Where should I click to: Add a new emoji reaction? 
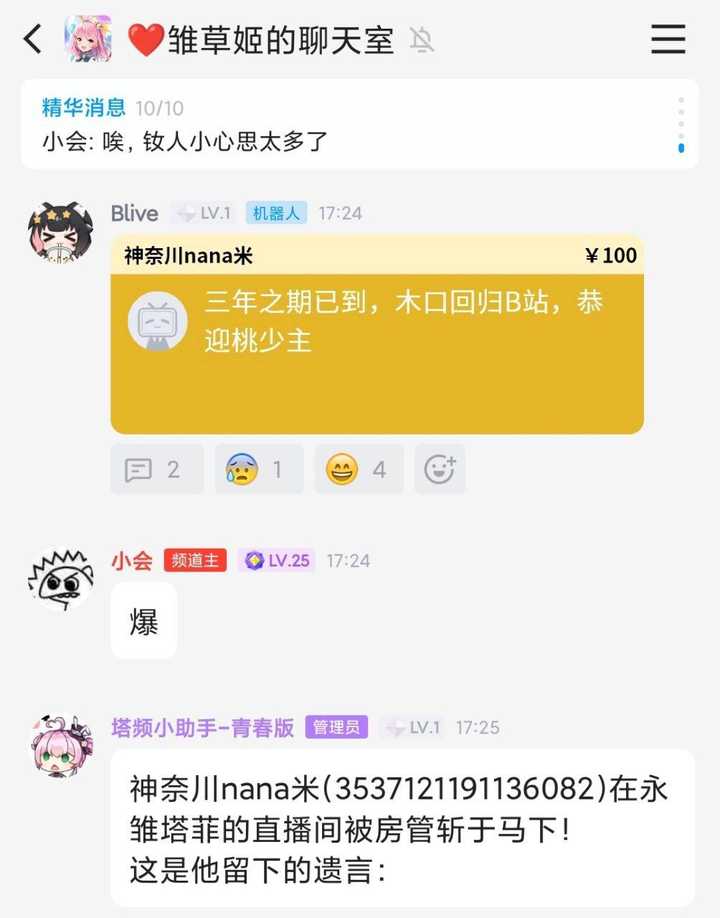coord(440,469)
